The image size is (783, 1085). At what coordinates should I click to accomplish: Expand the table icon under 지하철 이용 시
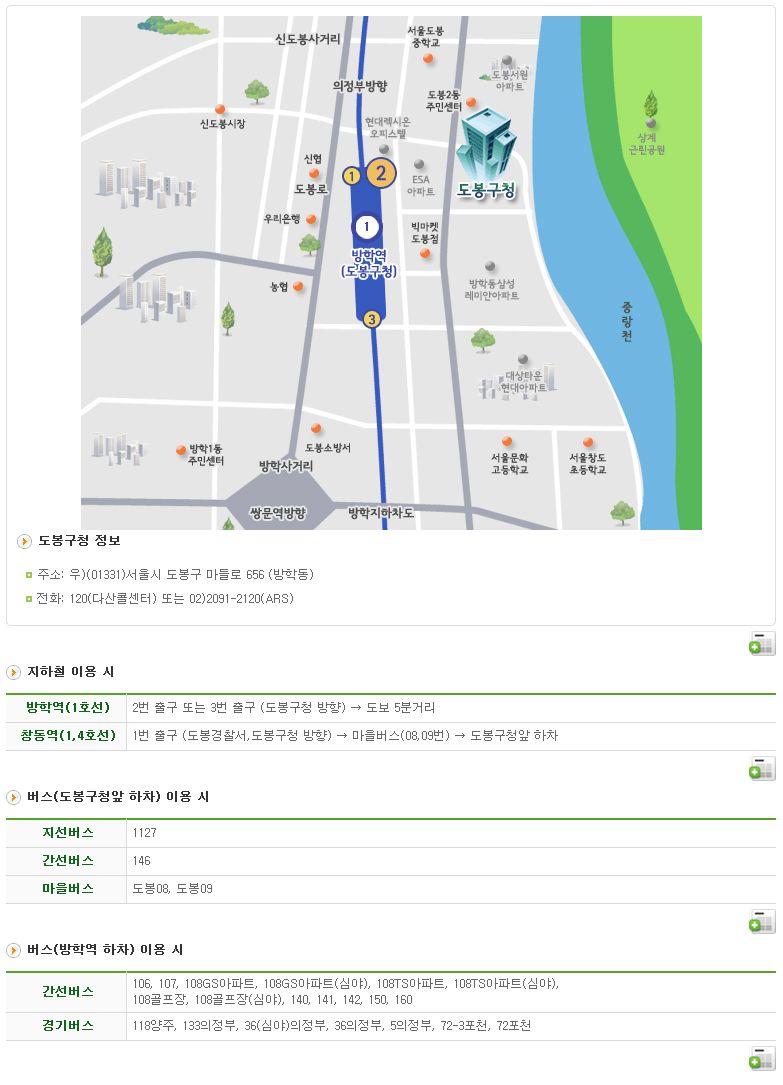click(762, 768)
